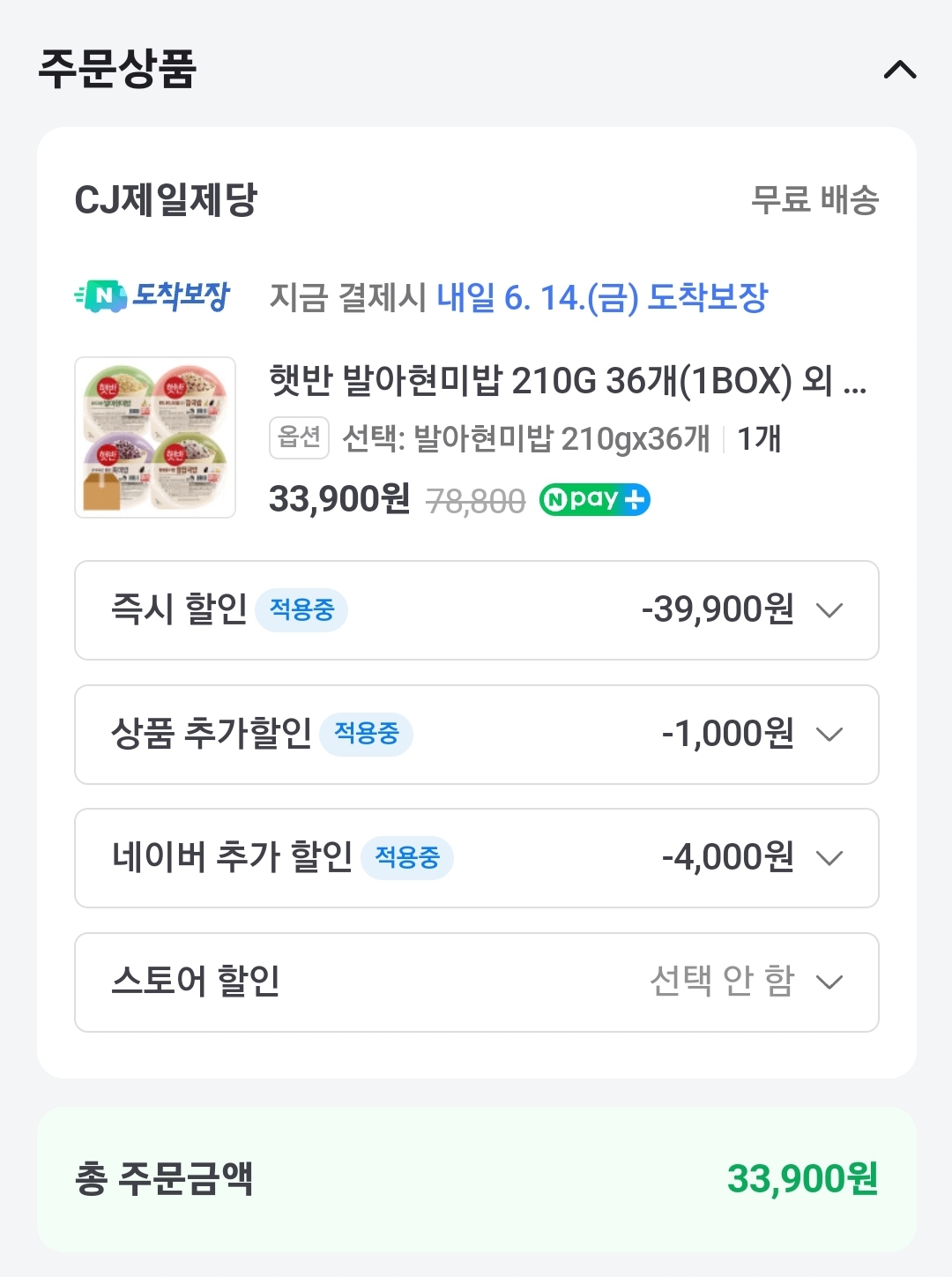This screenshot has width=952, height=1277.
Task: Click the 적용중 badge on 상품 추가할인
Action: pos(368,734)
